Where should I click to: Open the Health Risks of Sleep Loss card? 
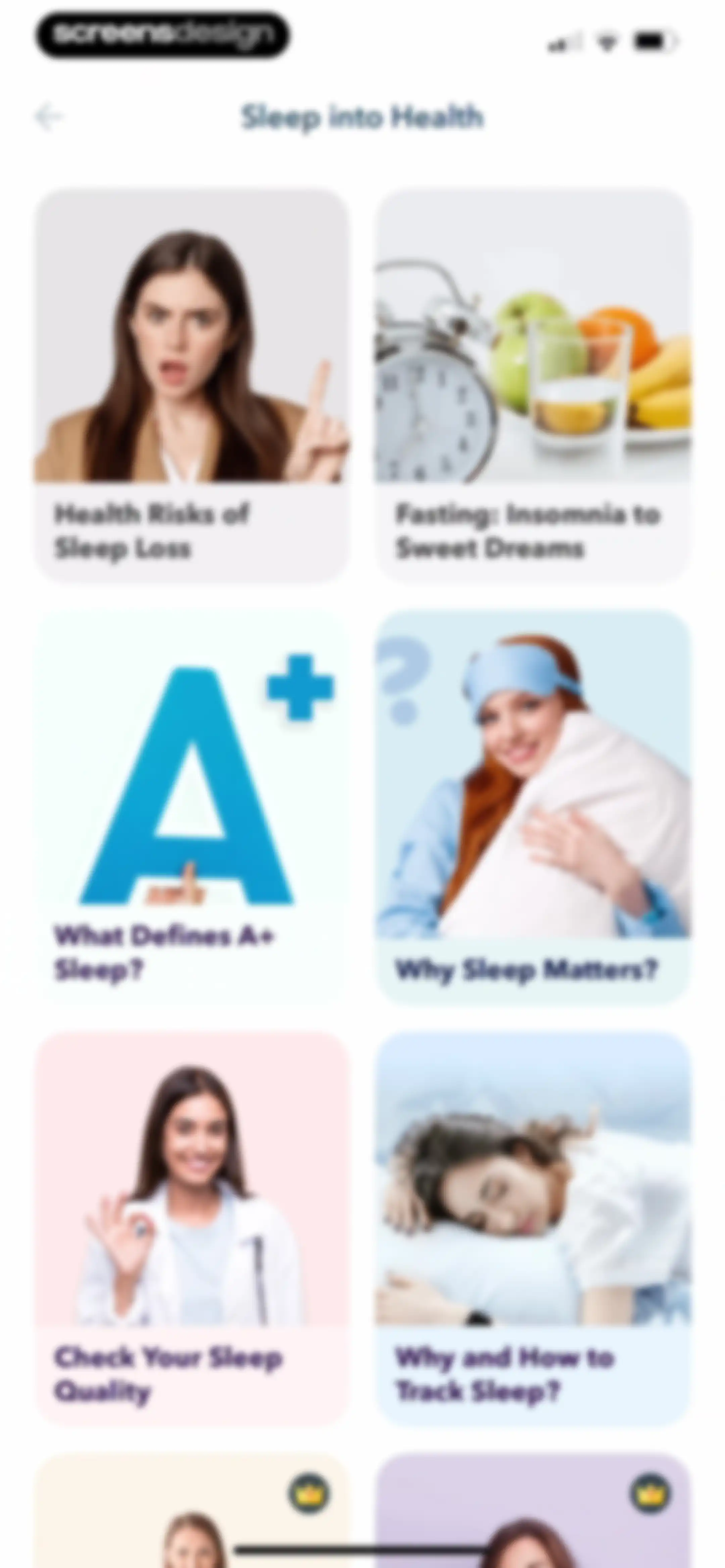(x=192, y=385)
